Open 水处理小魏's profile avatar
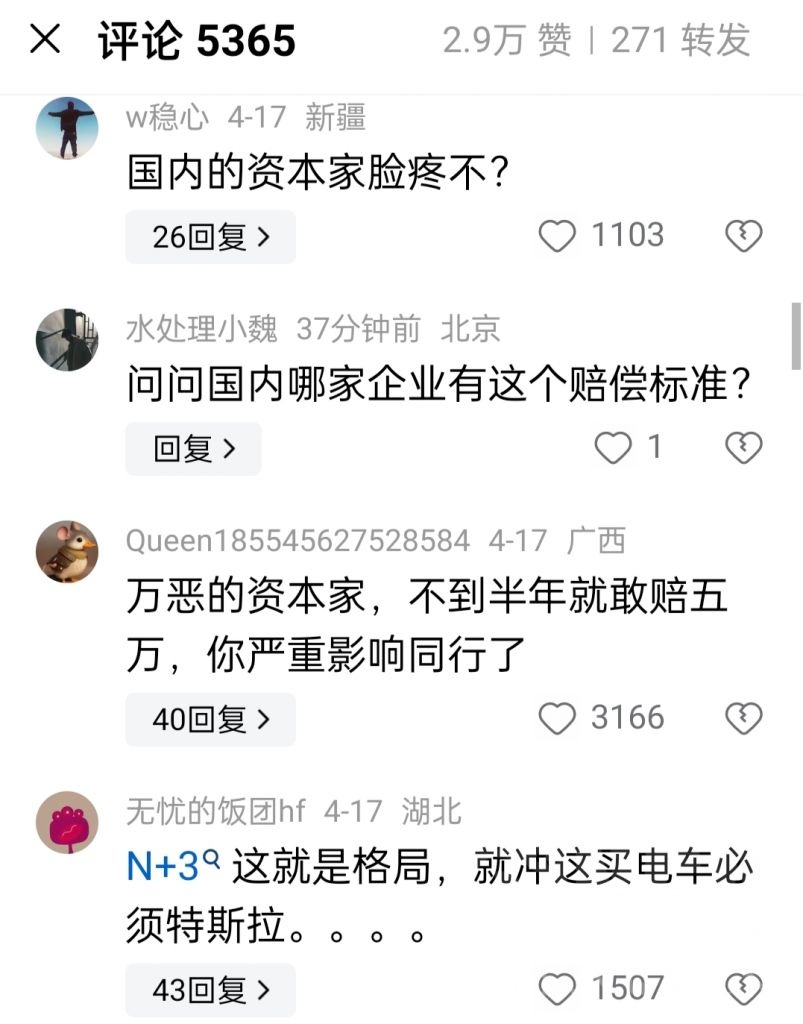Screen dimensions: 803x1024 tap(67, 339)
